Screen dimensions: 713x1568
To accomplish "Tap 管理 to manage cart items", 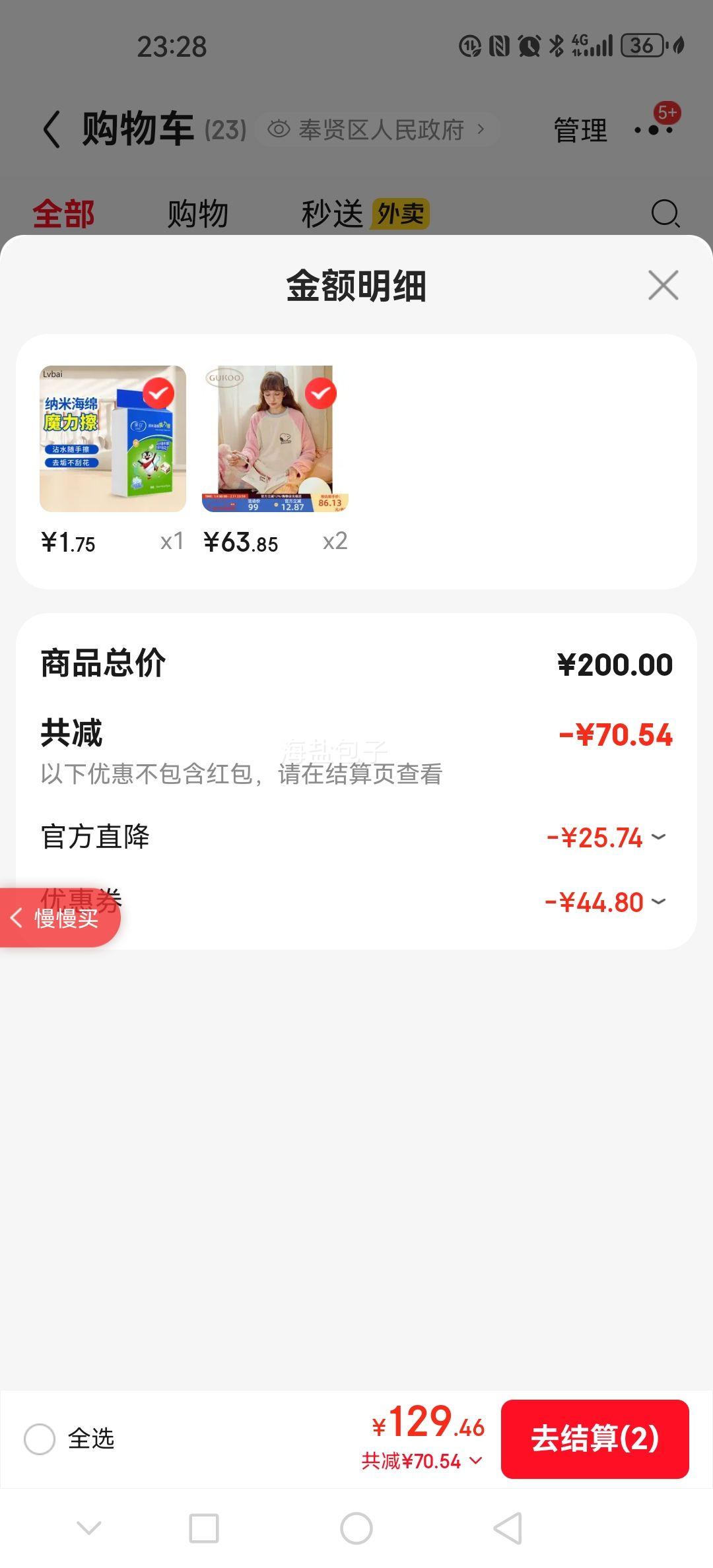I will point(580,130).
